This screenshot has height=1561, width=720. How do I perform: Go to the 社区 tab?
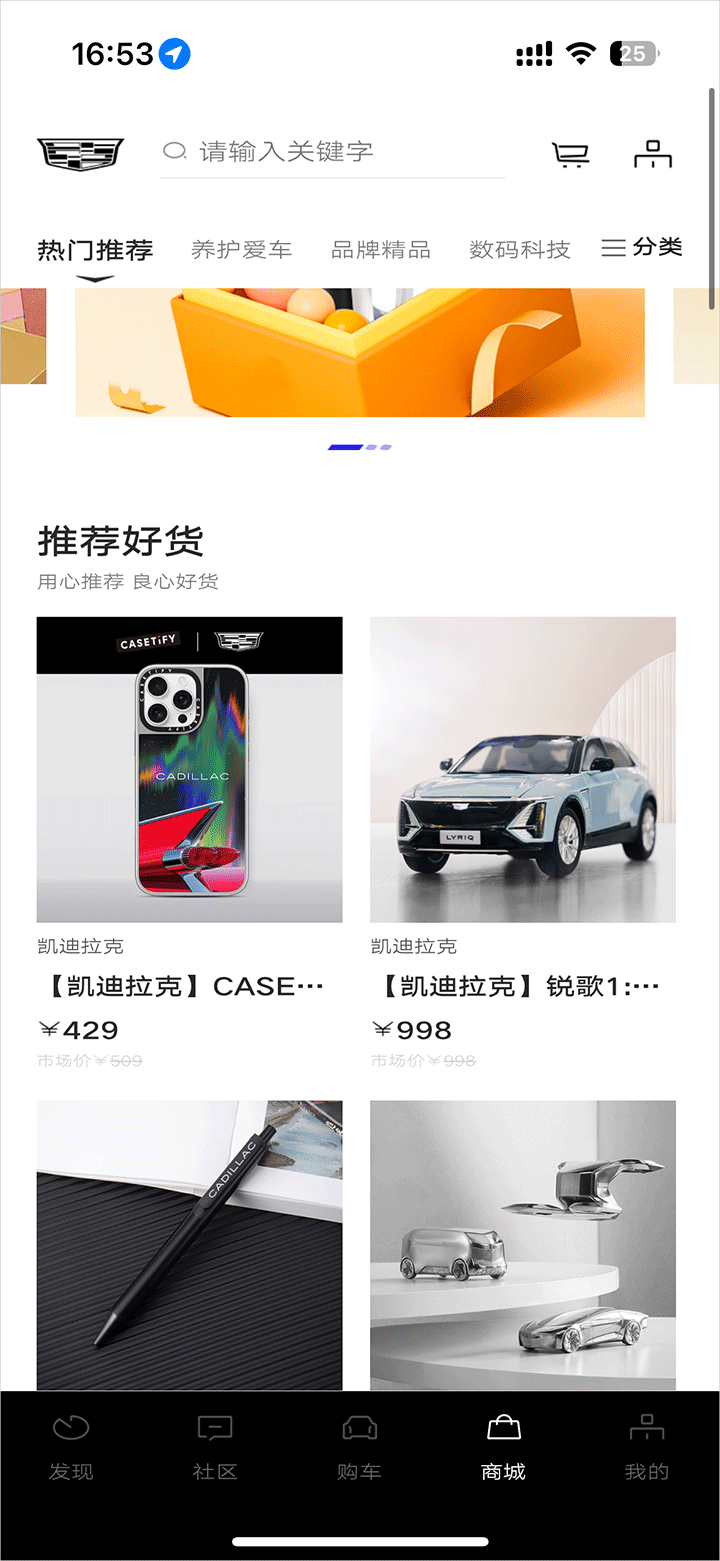[x=215, y=1448]
